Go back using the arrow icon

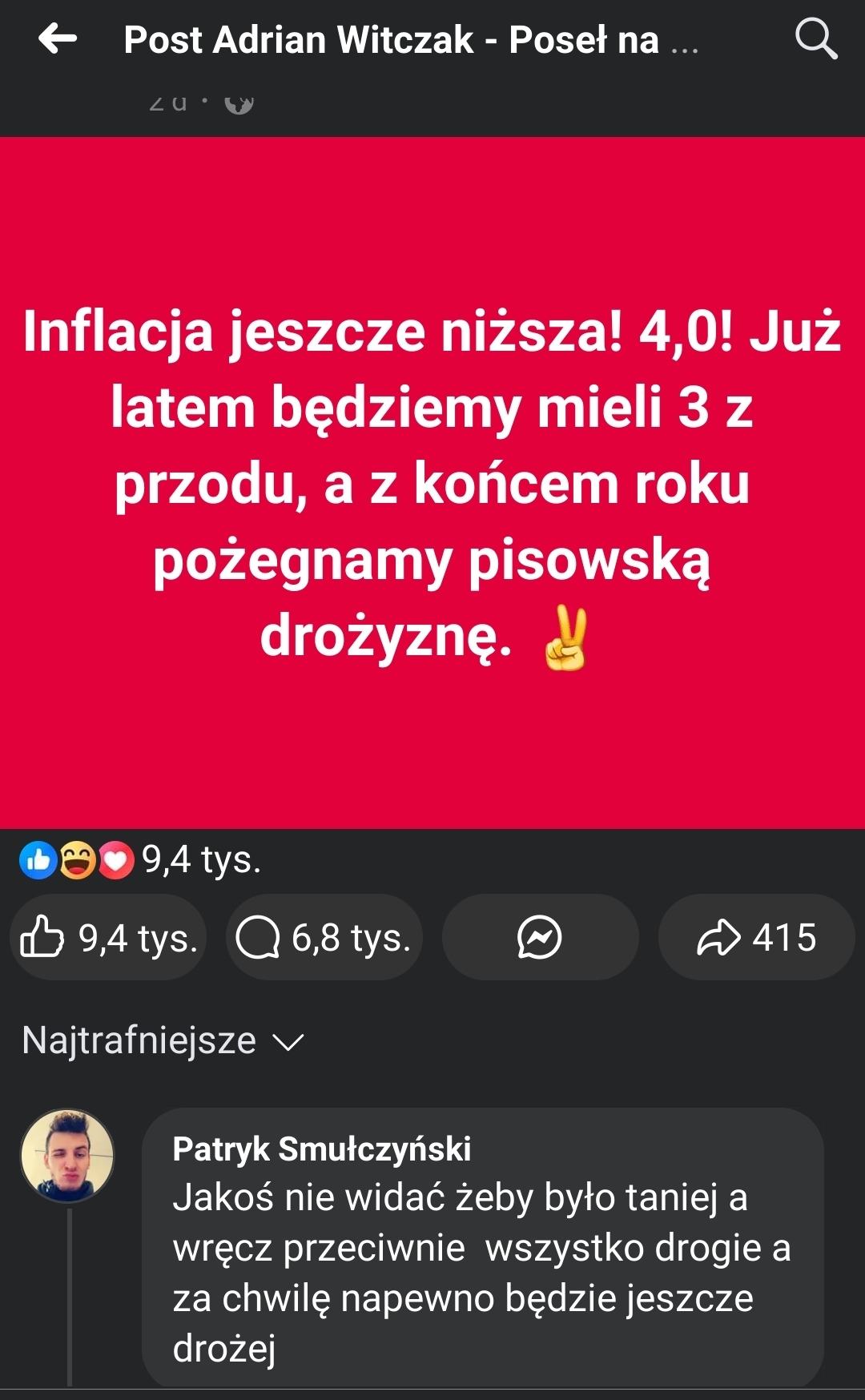coord(58,38)
